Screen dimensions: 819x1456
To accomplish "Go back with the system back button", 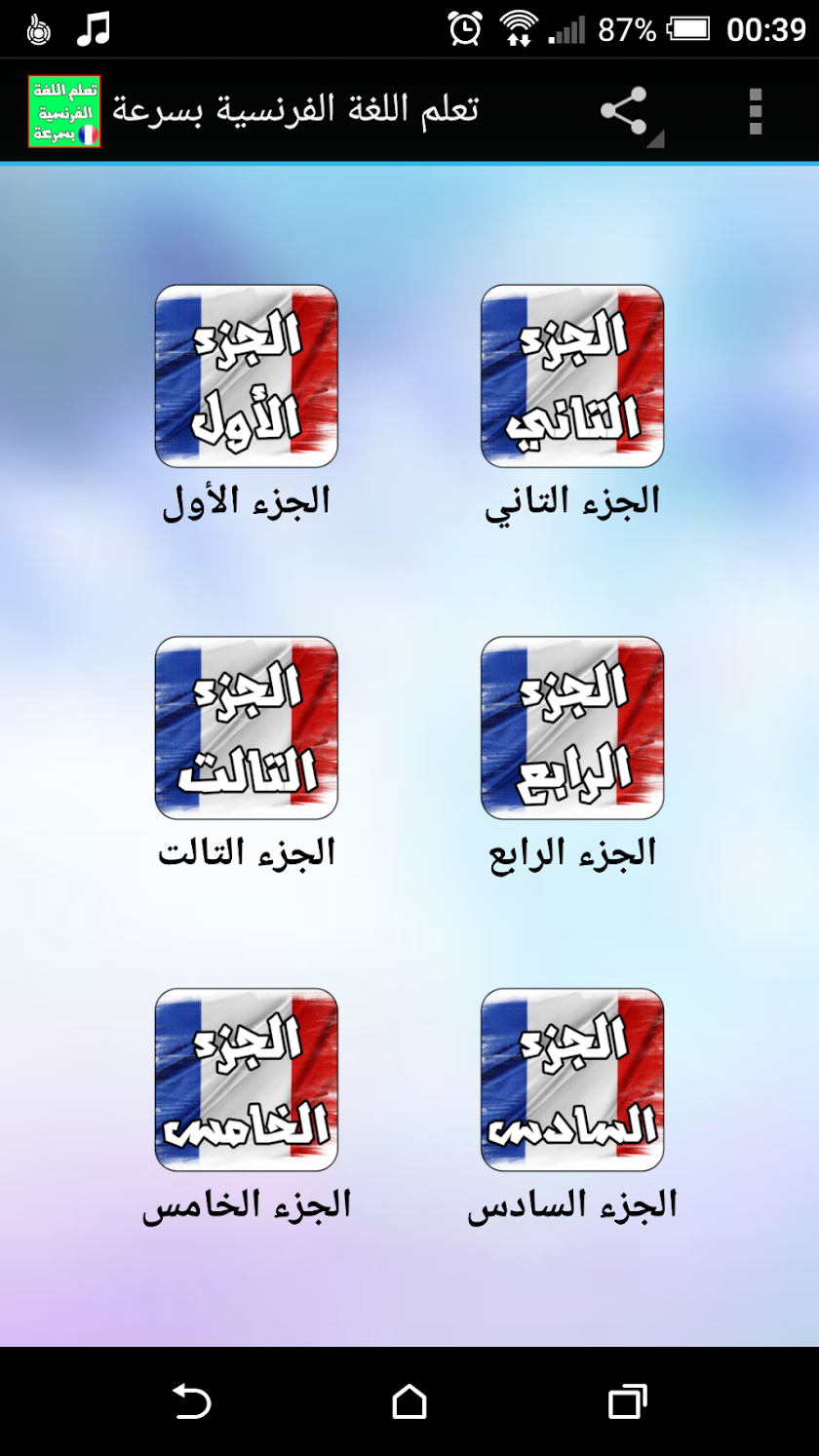I will point(192,1401).
